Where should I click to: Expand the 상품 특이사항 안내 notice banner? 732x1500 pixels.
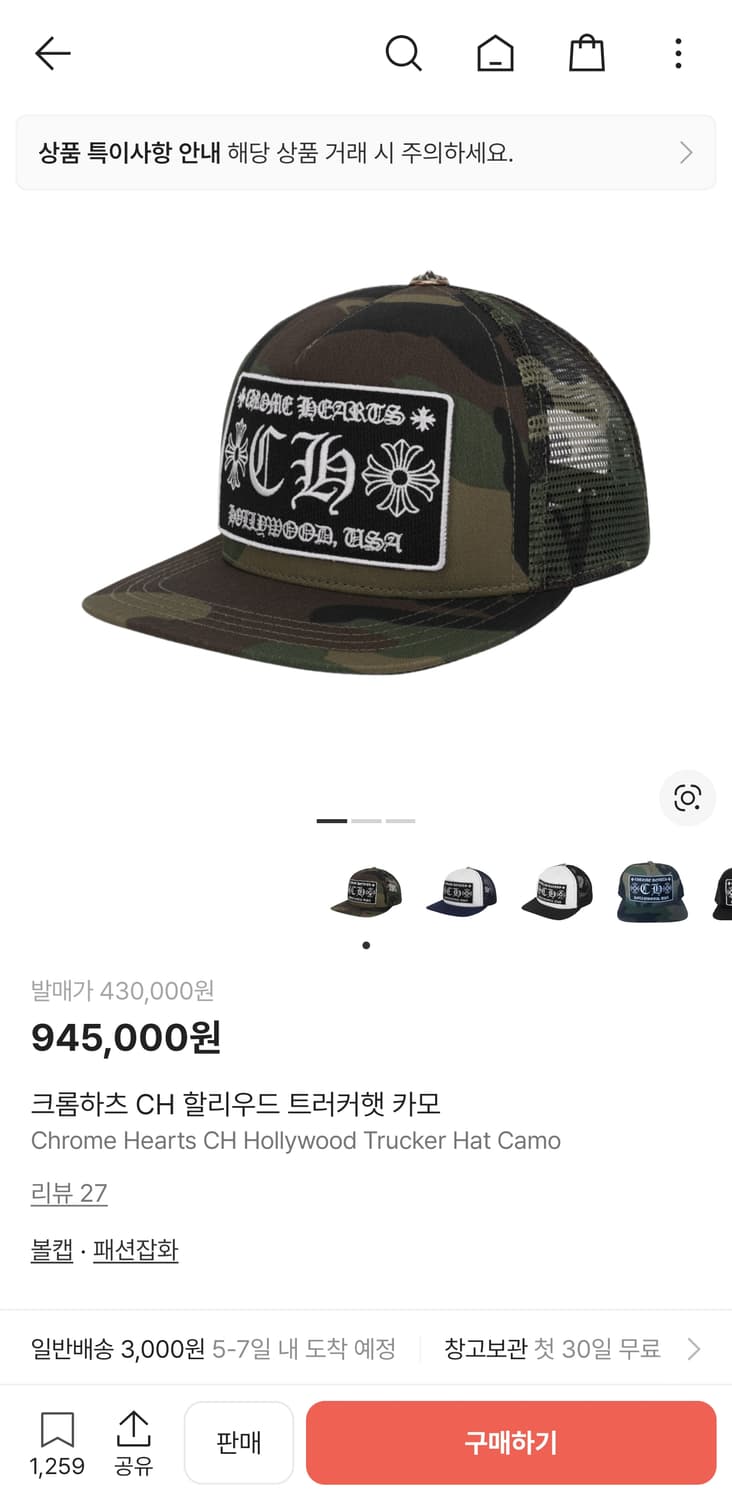[366, 152]
